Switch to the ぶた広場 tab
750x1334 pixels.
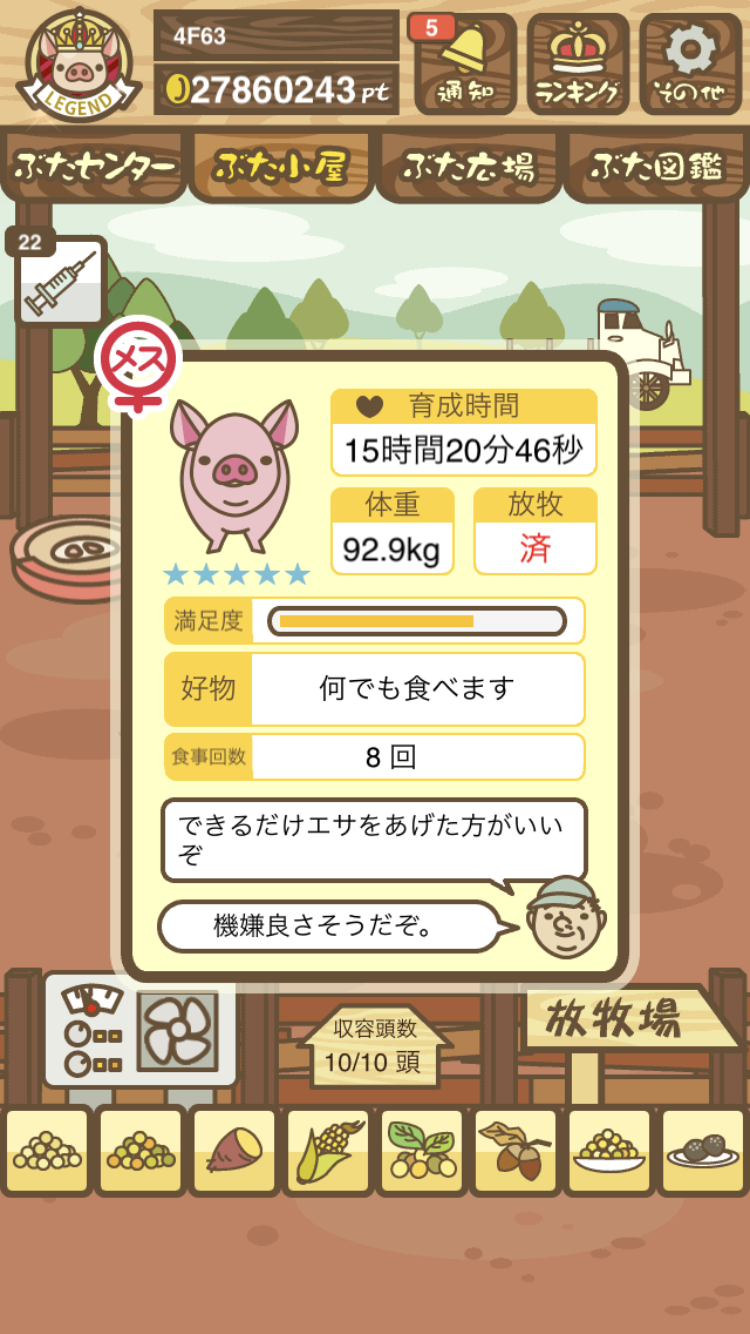(x=468, y=167)
